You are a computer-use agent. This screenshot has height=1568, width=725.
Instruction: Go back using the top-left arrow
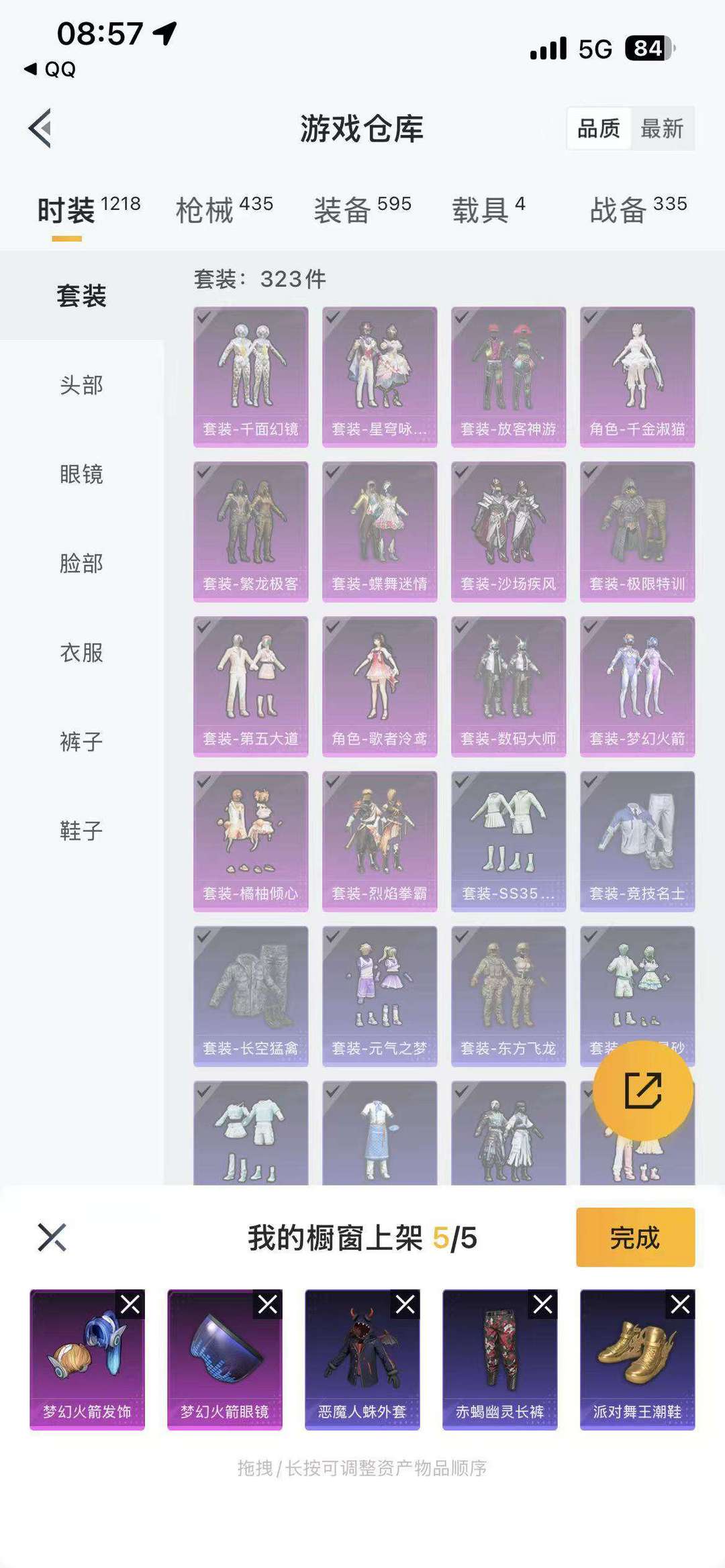click(40, 128)
